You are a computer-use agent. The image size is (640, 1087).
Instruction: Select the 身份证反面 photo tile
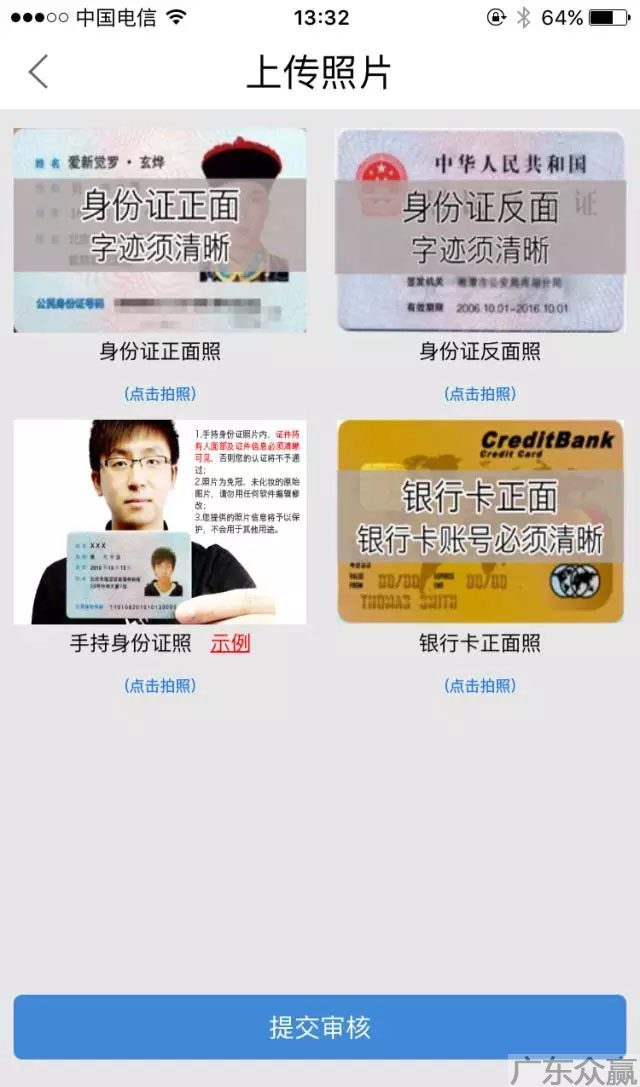tap(480, 230)
